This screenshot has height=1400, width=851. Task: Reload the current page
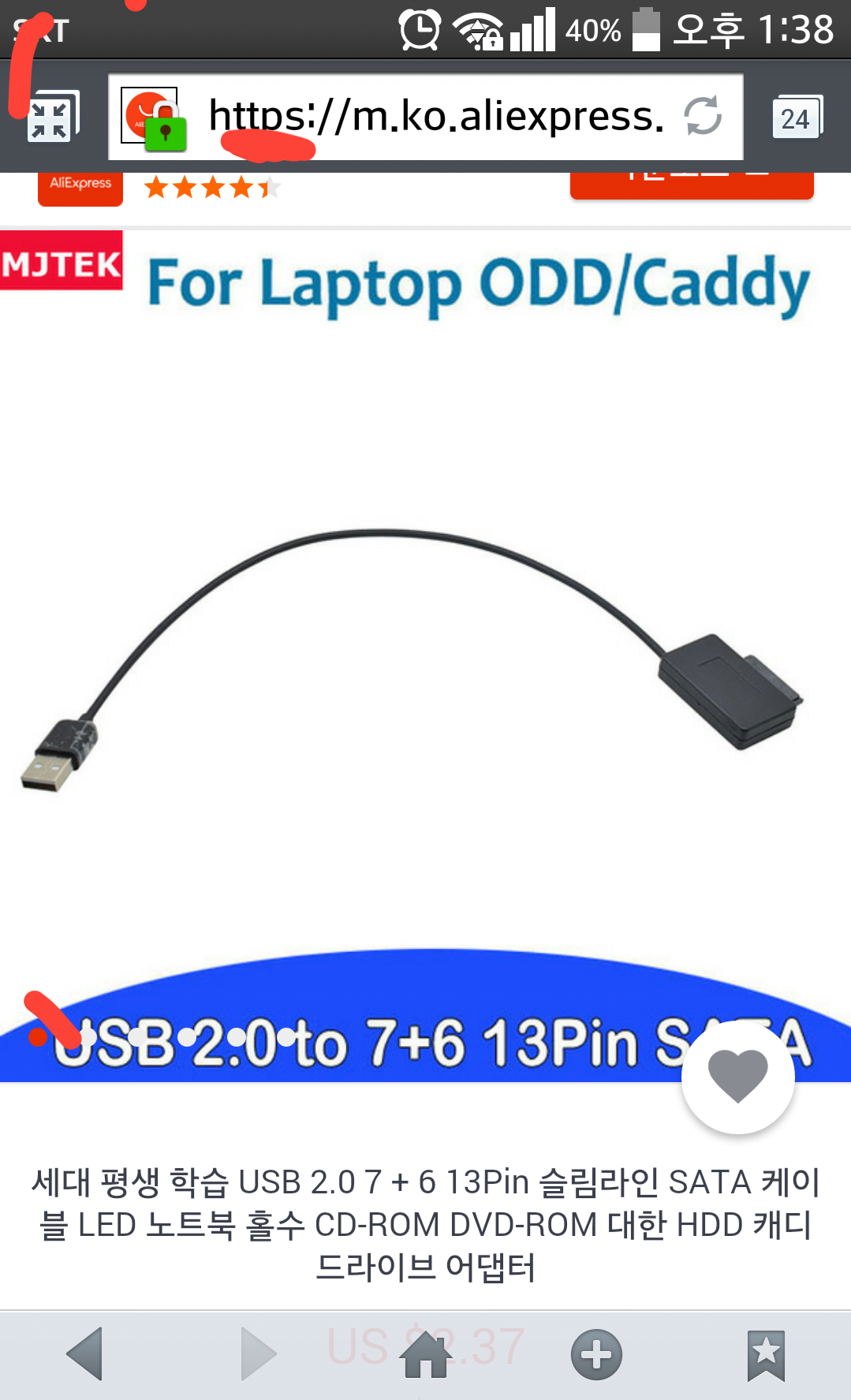click(x=702, y=117)
